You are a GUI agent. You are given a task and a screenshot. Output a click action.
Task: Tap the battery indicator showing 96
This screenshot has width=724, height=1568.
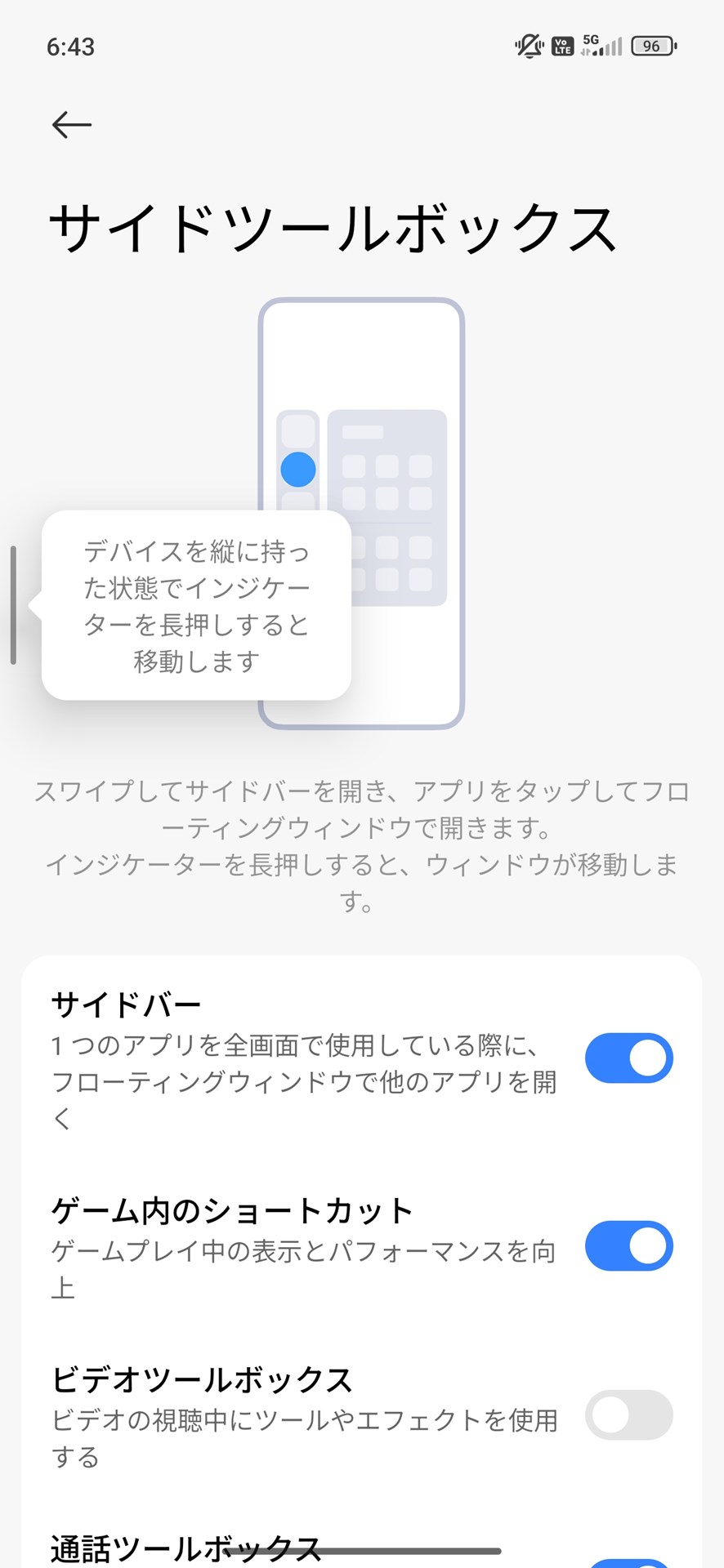point(650,45)
